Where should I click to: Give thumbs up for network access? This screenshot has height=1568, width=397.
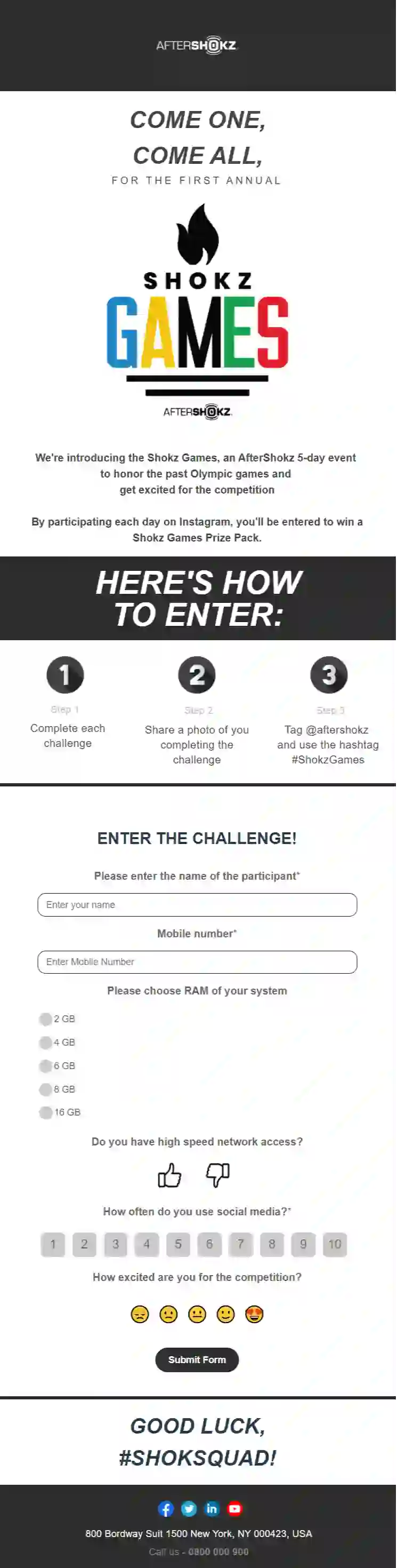pyautogui.click(x=169, y=1175)
